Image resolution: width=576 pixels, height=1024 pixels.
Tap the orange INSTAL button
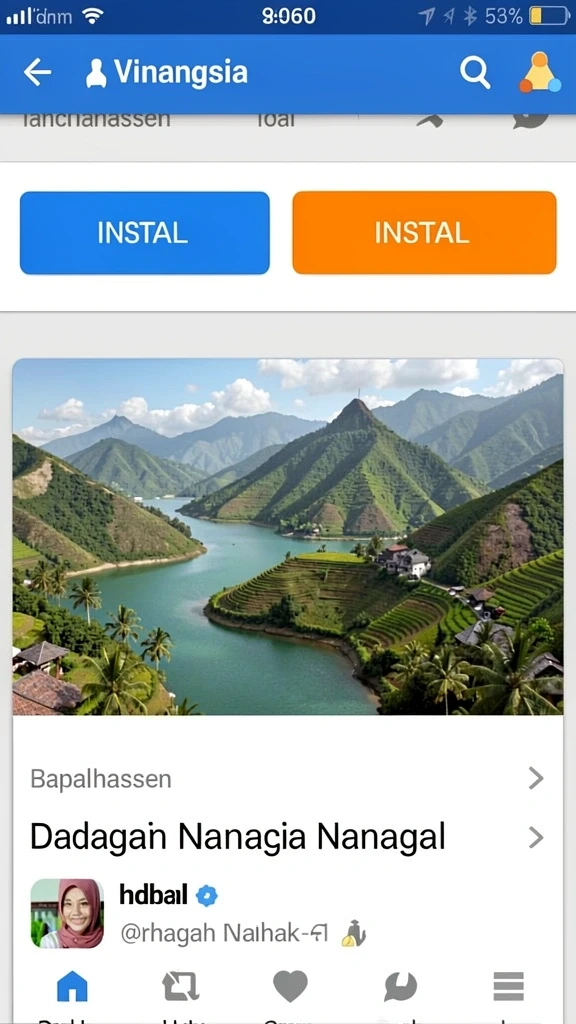424,232
